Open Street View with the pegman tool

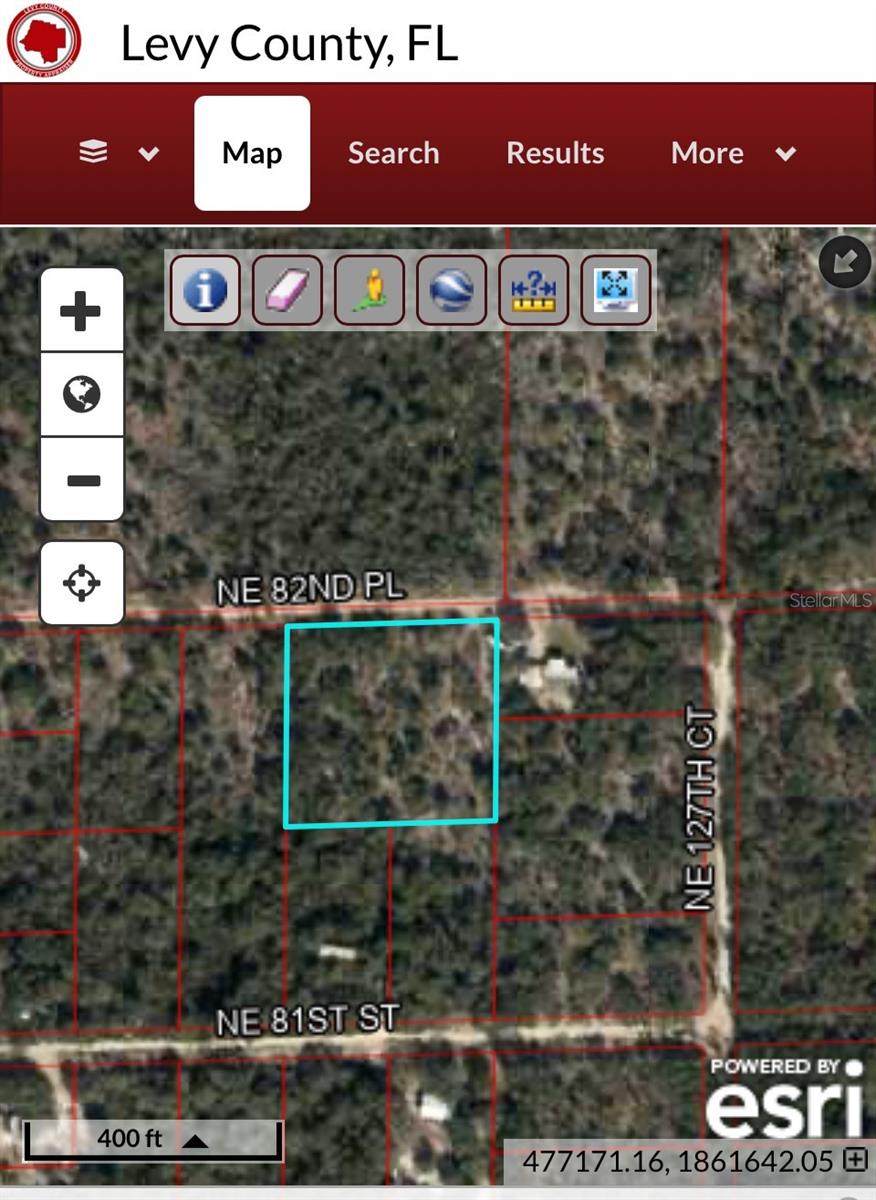click(369, 290)
